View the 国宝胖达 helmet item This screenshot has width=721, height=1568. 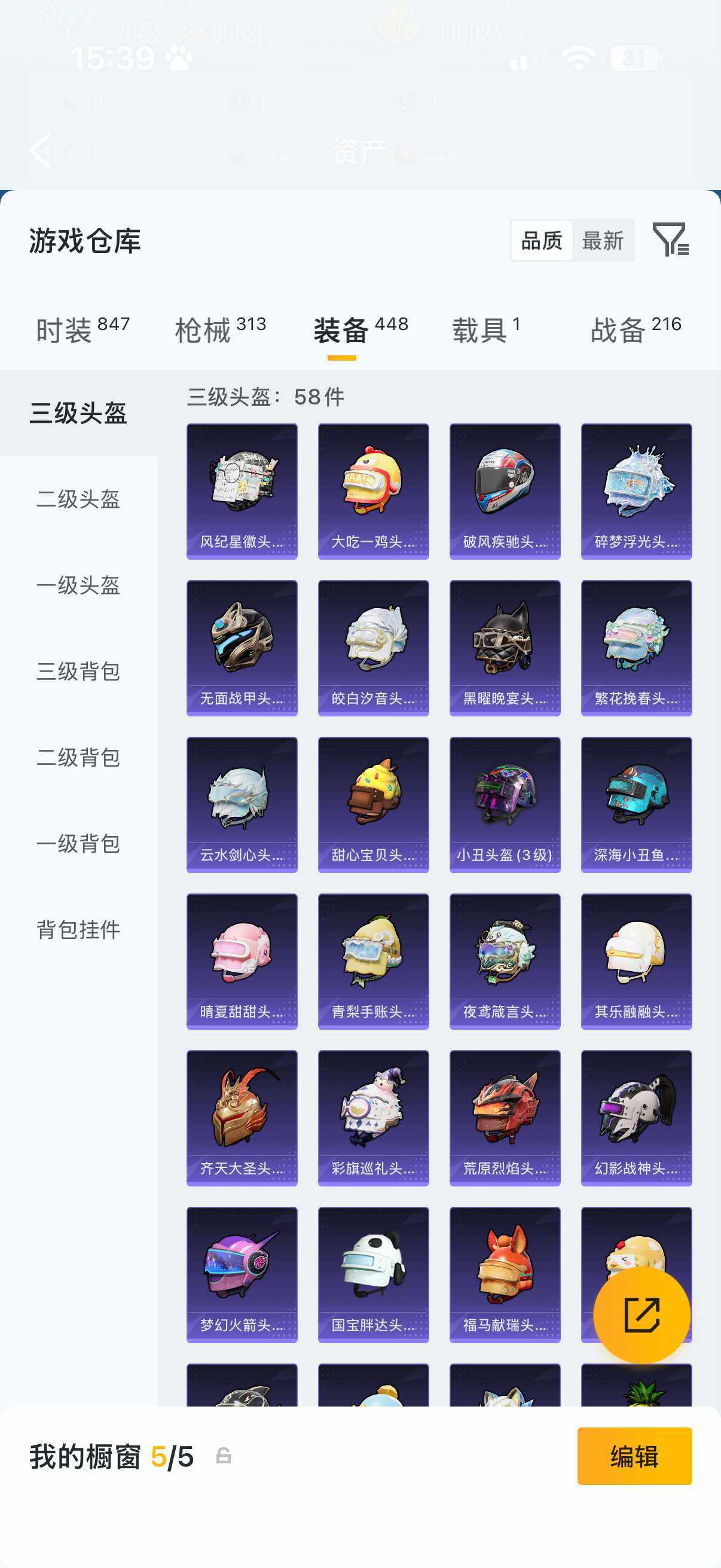point(373,1274)
